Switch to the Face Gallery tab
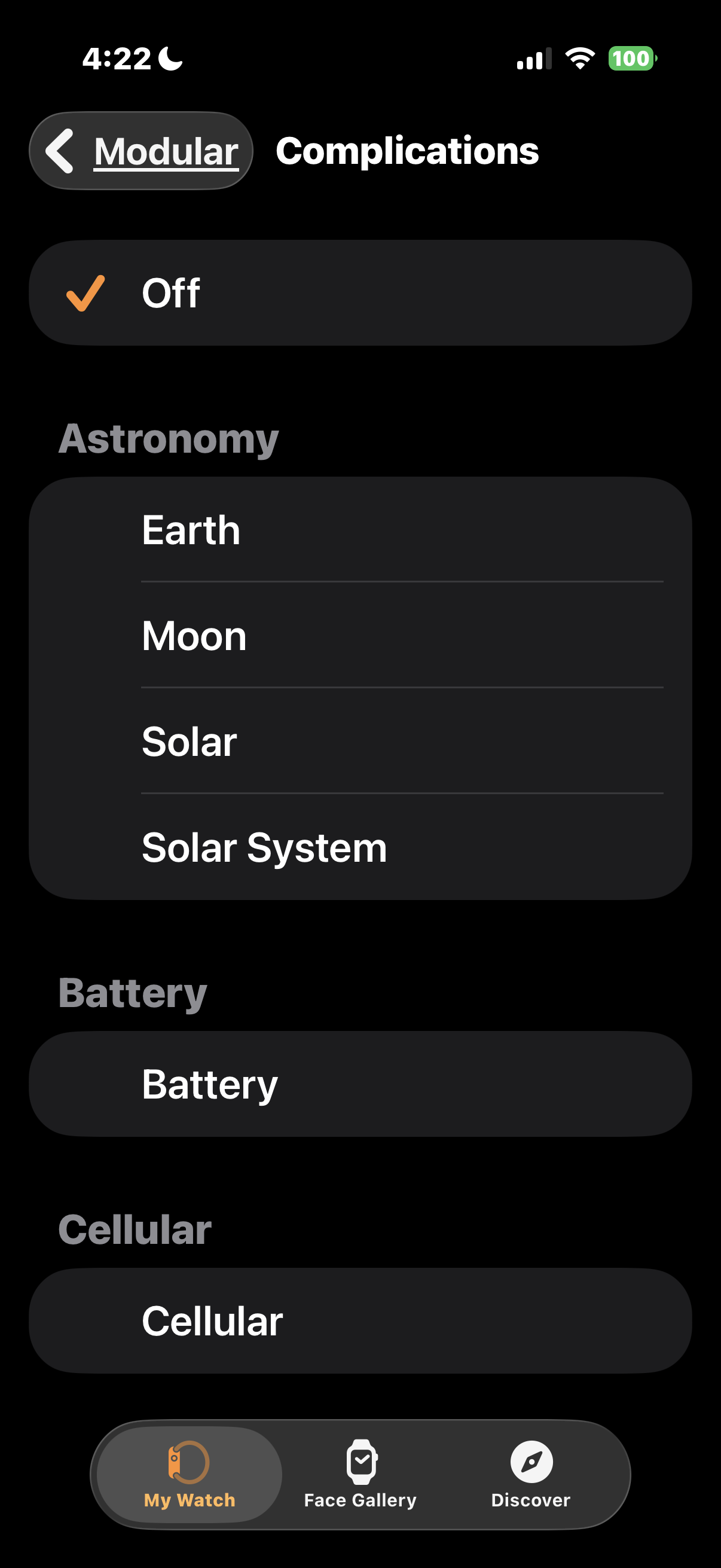The height and width of the screenshot is (1568, 721). pyautogui.click(x=360, y=1474)
